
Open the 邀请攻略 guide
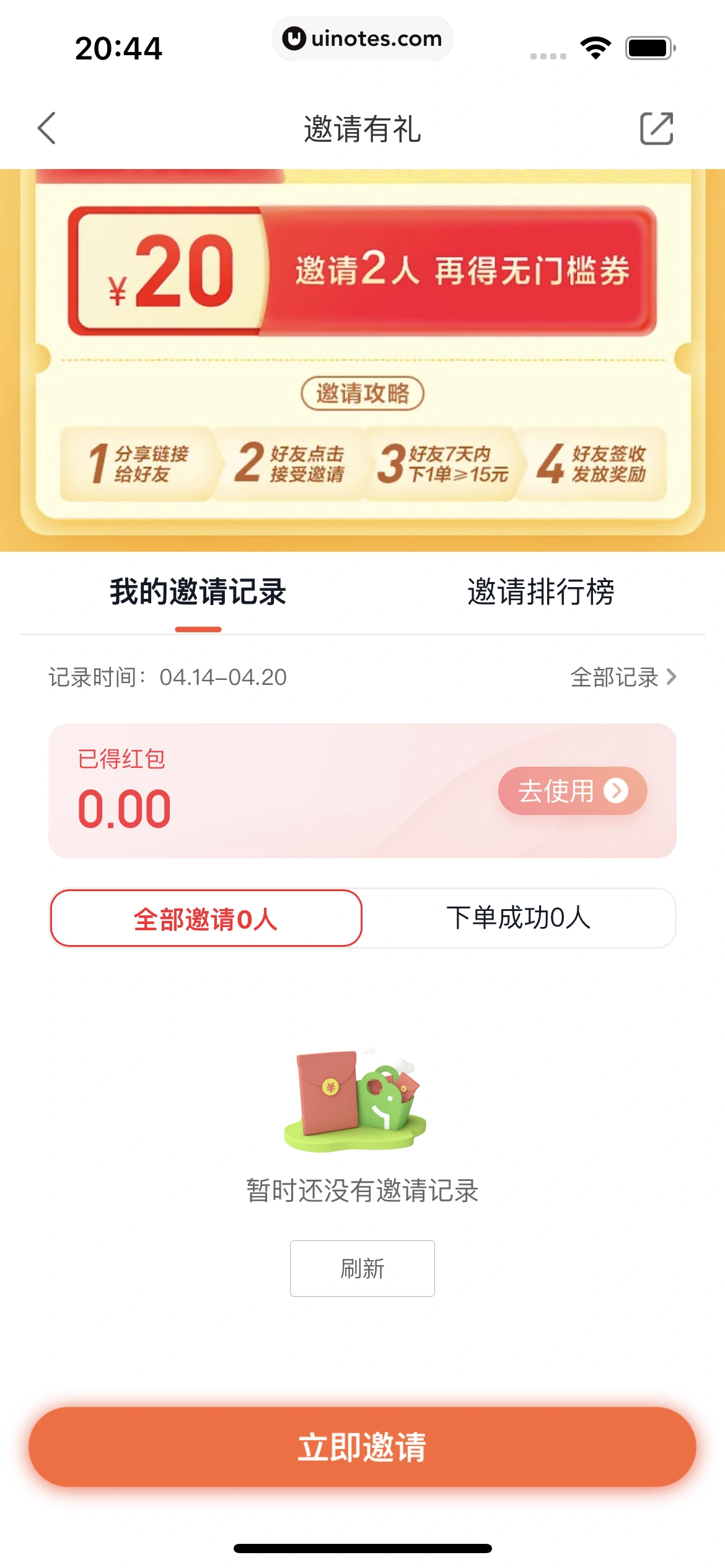(x=362, y=393)
